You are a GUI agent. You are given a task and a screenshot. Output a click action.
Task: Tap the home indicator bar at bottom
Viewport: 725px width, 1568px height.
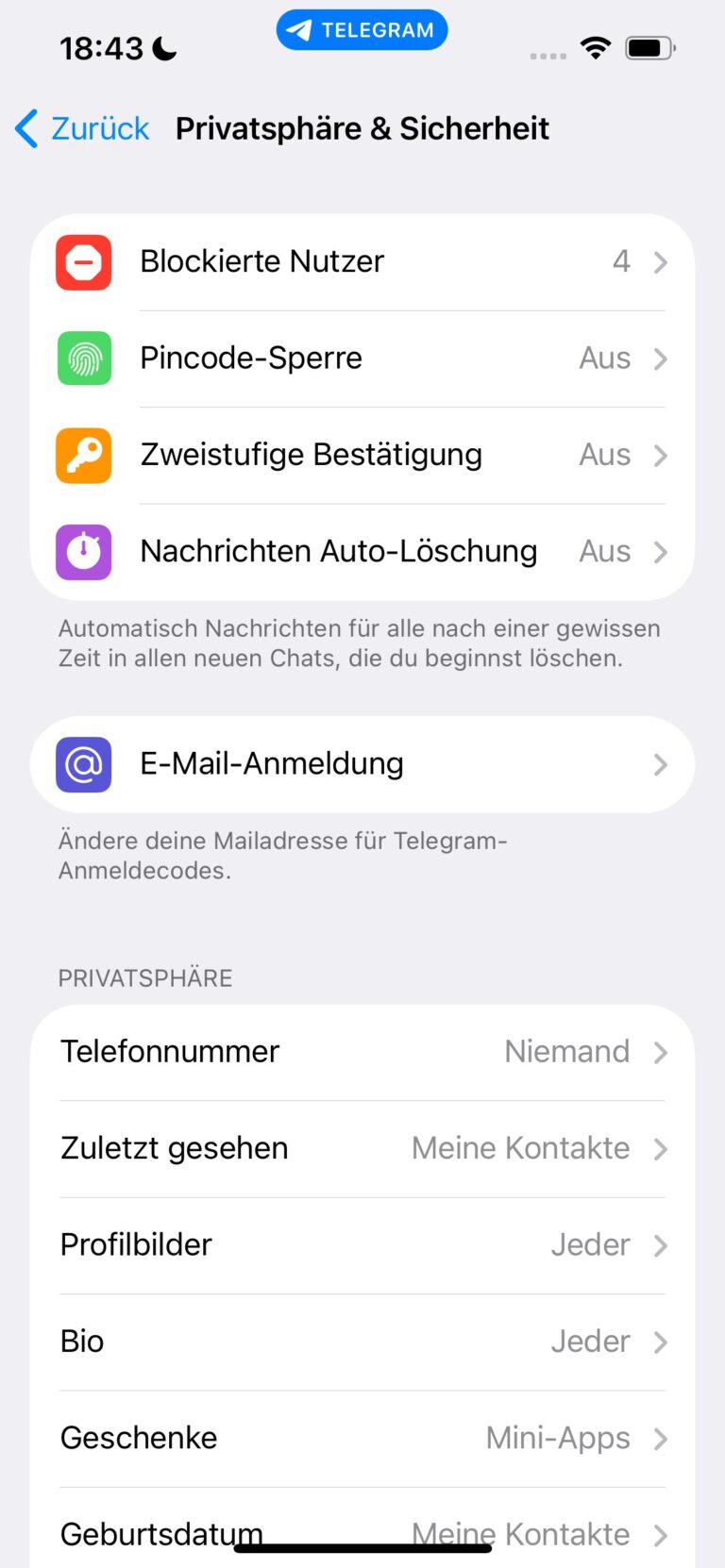pos(362,1539)
